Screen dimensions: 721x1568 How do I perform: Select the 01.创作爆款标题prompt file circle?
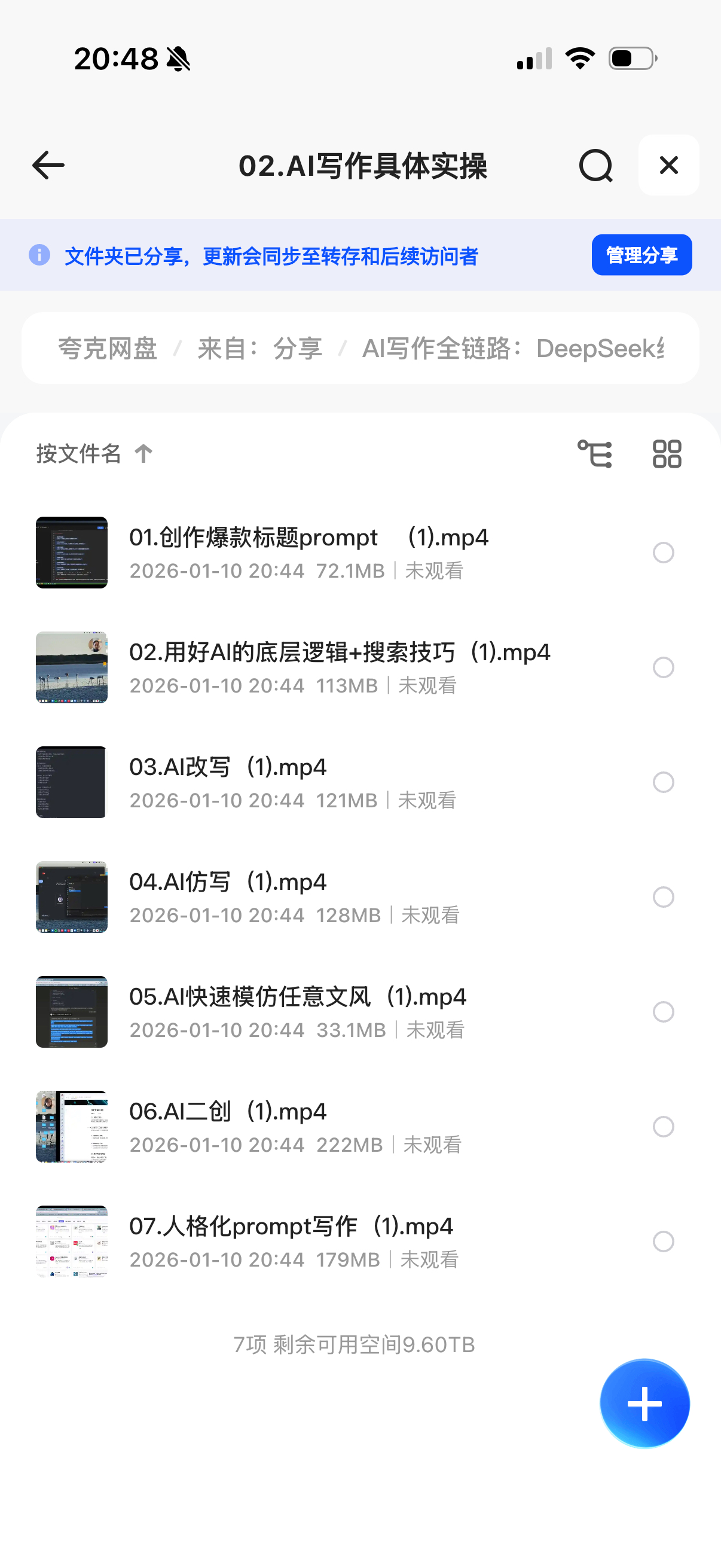[663, 553]
